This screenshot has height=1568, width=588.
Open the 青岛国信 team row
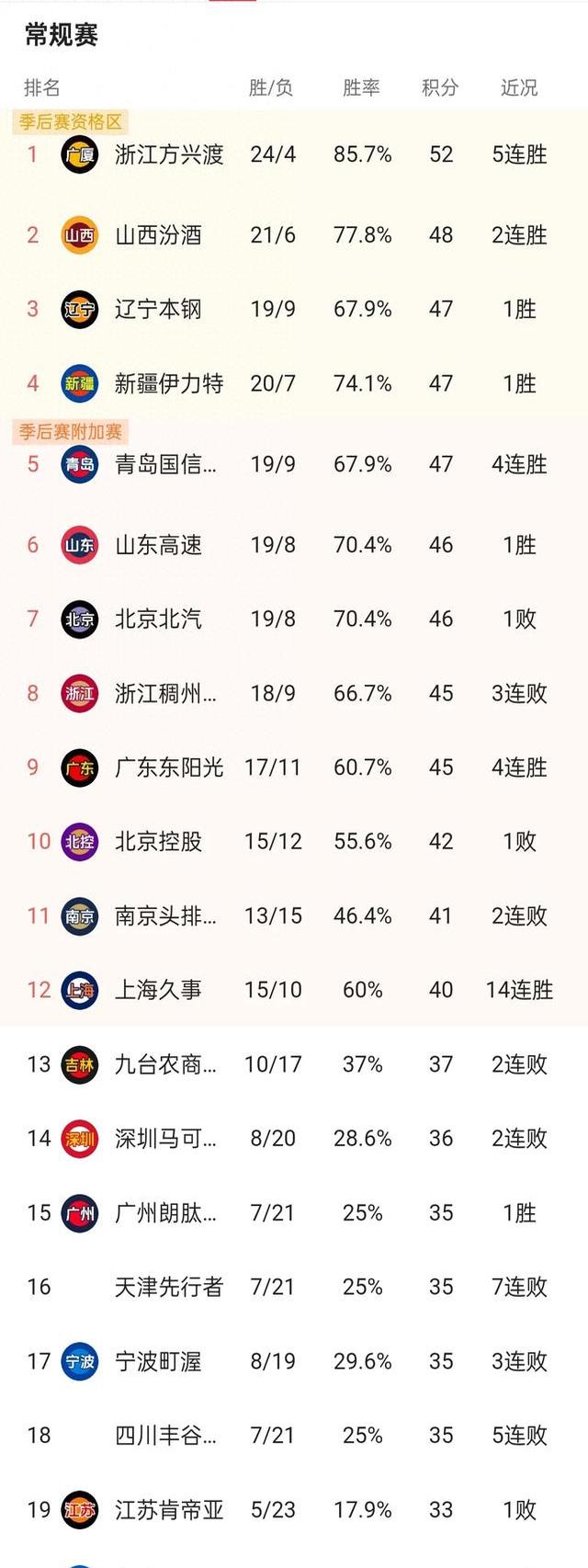pyautogui.click(x=165, y=464)
